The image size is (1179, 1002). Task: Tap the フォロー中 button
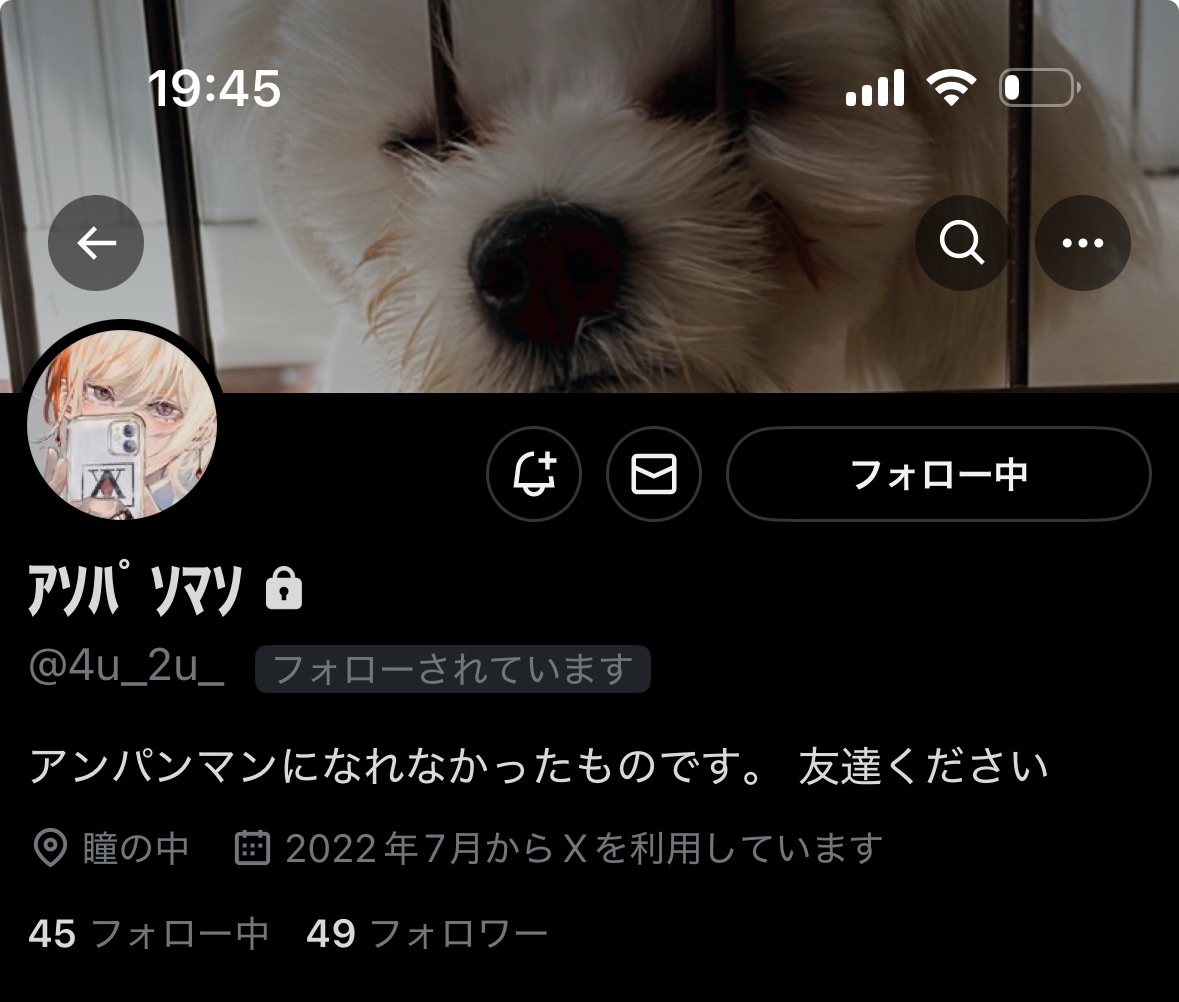click(x=938, y=474)
